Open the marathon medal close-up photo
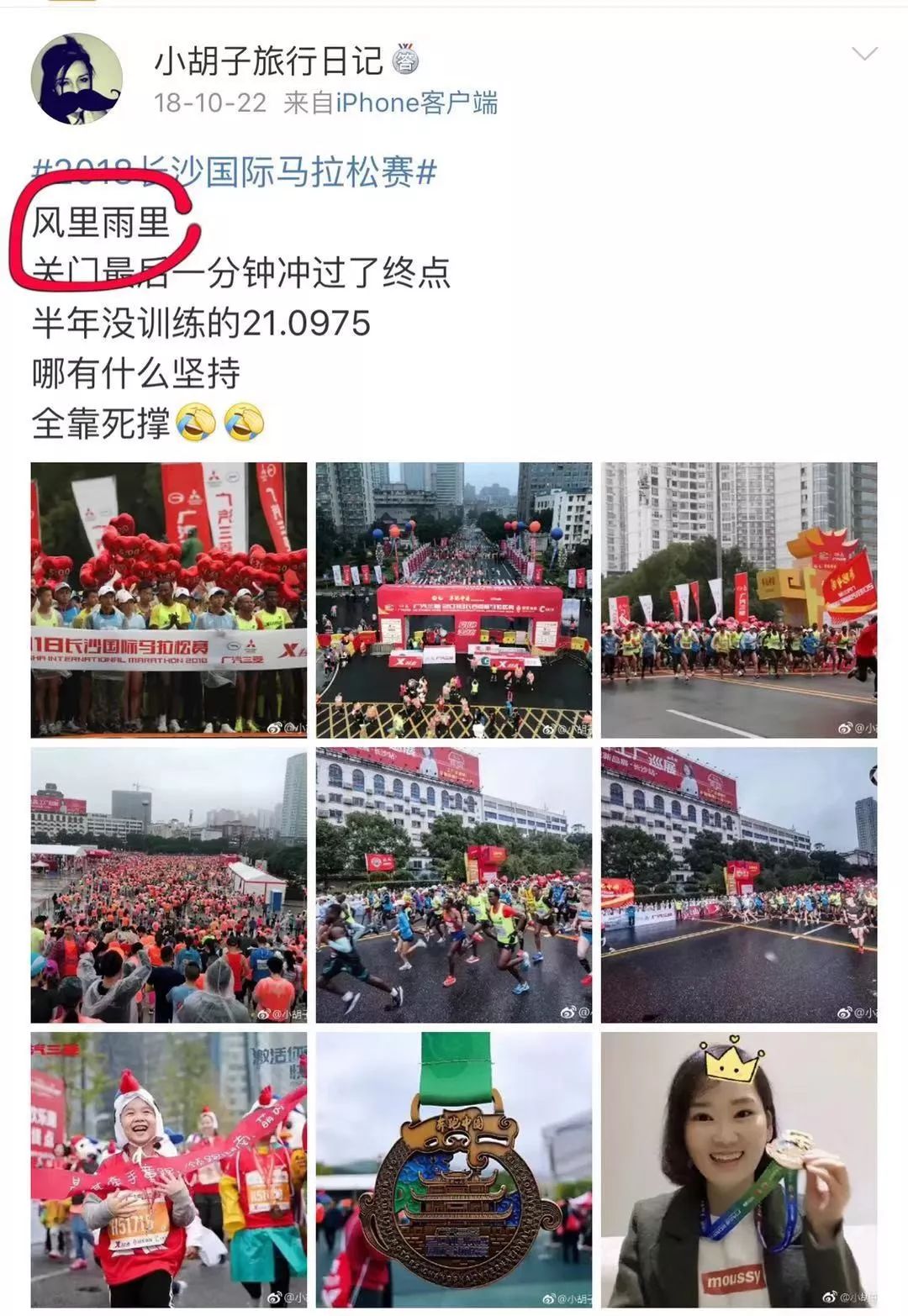 pos(454,1169)
